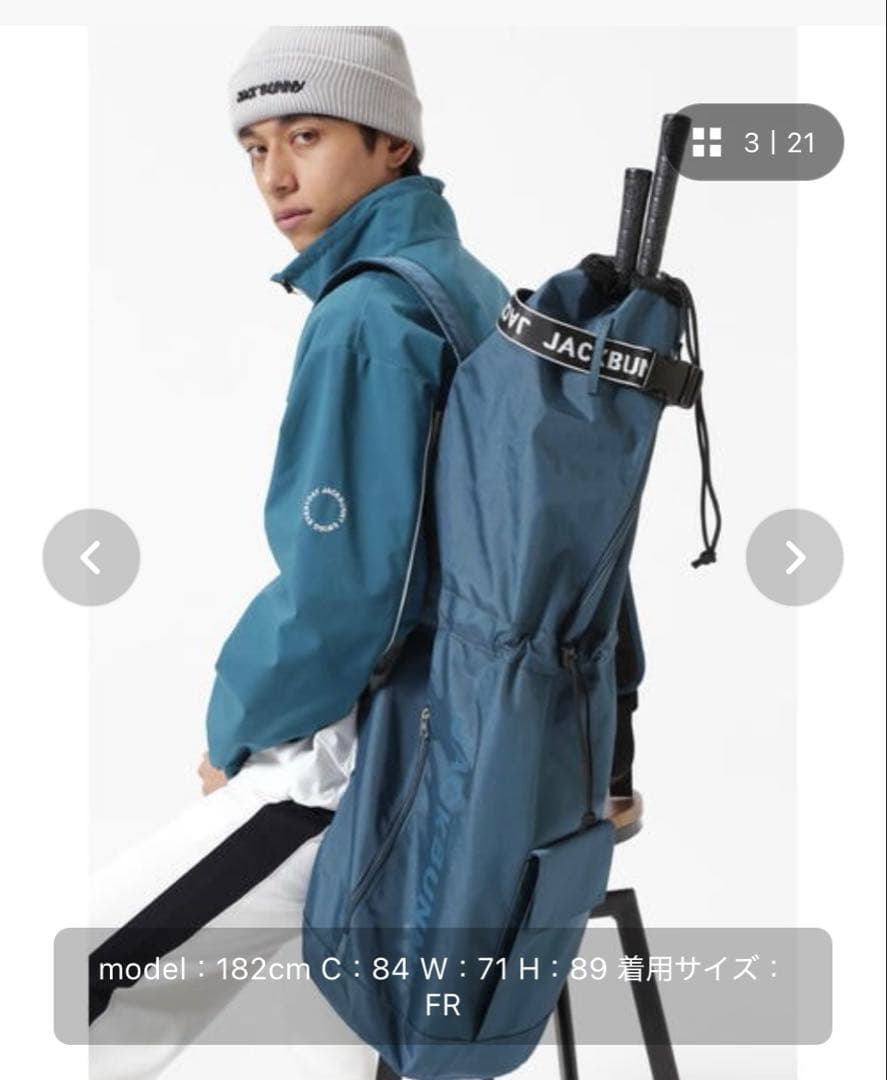Open the image grid view 3 | 21
Image resolution: width=887 pixels, height=1080 pixels.
tap(757, 143)
